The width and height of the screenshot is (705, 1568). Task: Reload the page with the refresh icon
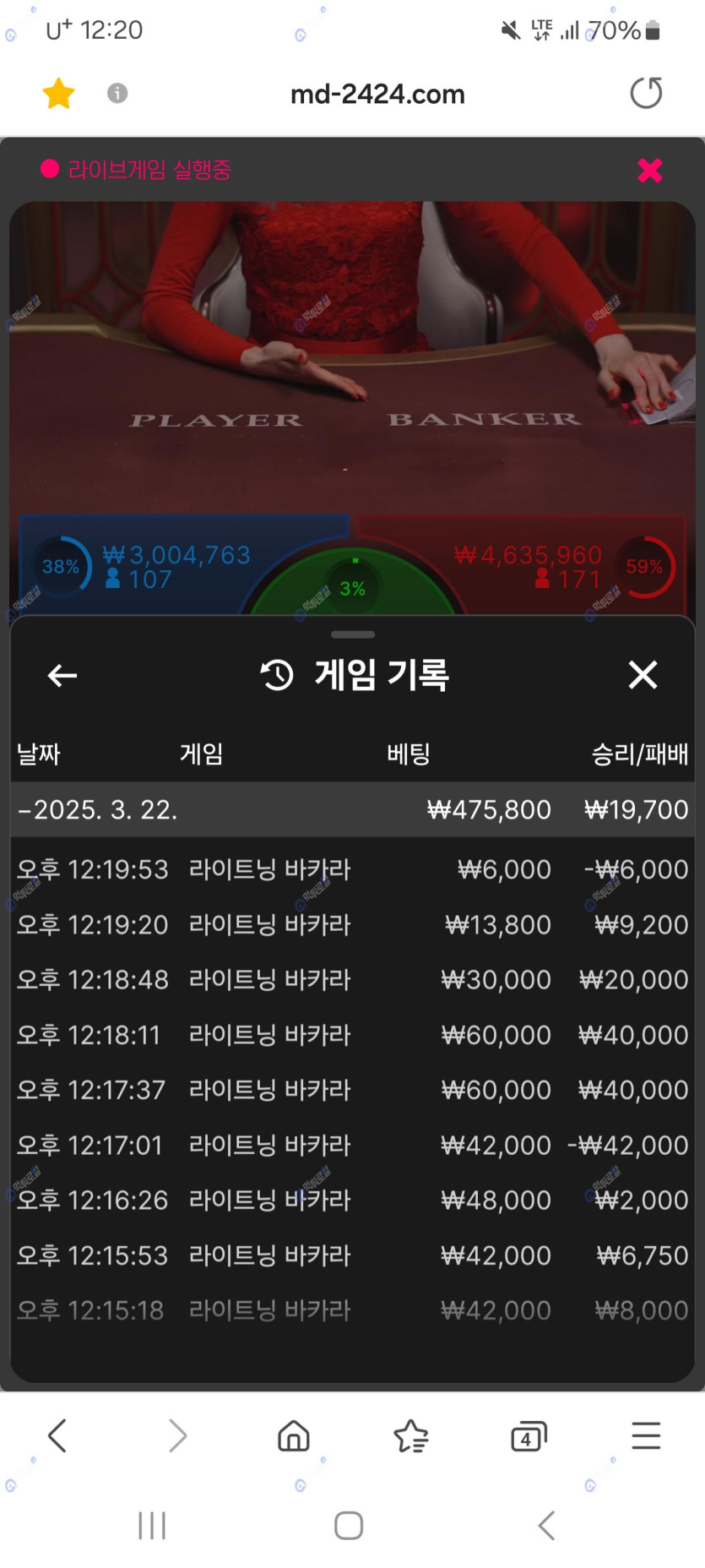(646, 93)
